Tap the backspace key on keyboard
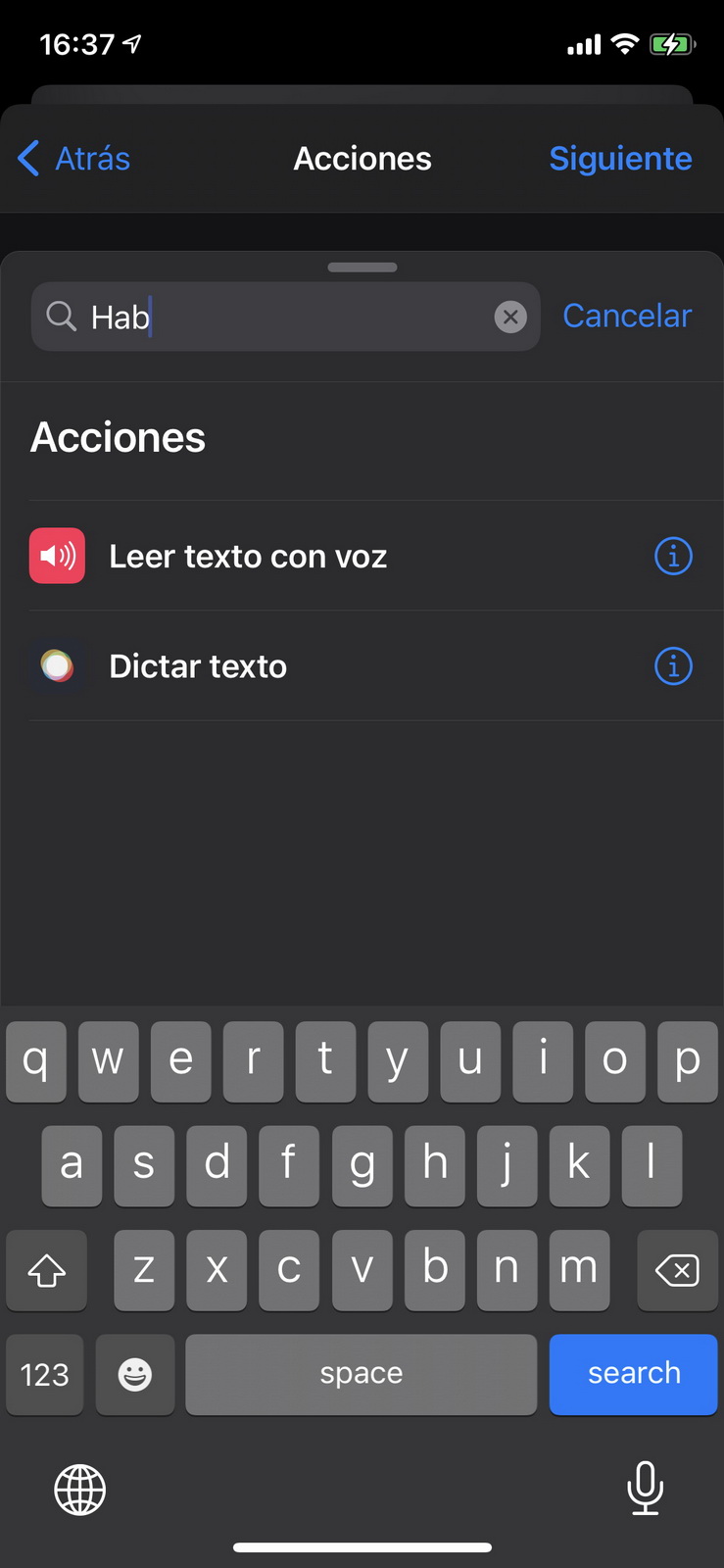The width and height of the screenshot is (724, 1568). pyautogui.click(x=677, y=1271)
